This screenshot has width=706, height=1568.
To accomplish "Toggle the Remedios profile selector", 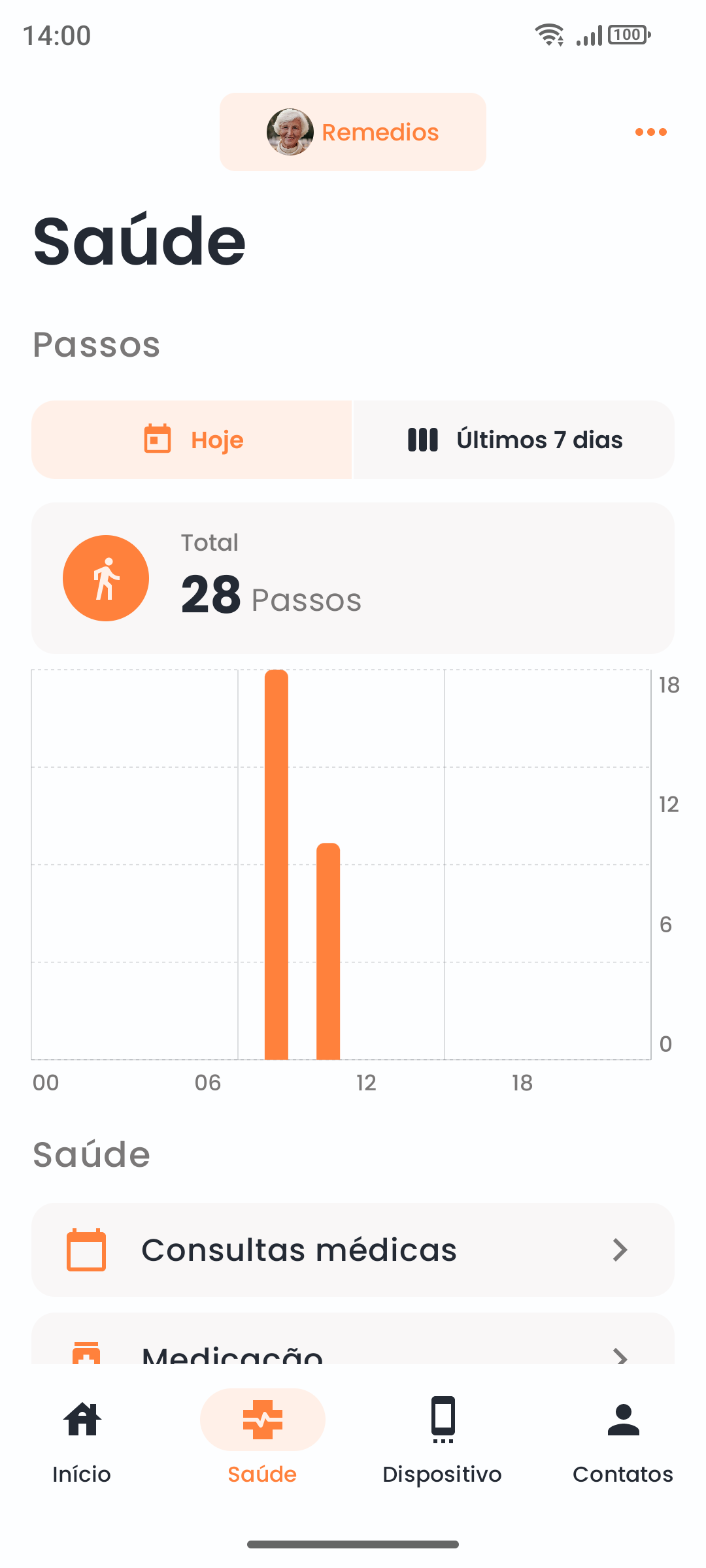I will pyautogui.click(x=352, y=131).
